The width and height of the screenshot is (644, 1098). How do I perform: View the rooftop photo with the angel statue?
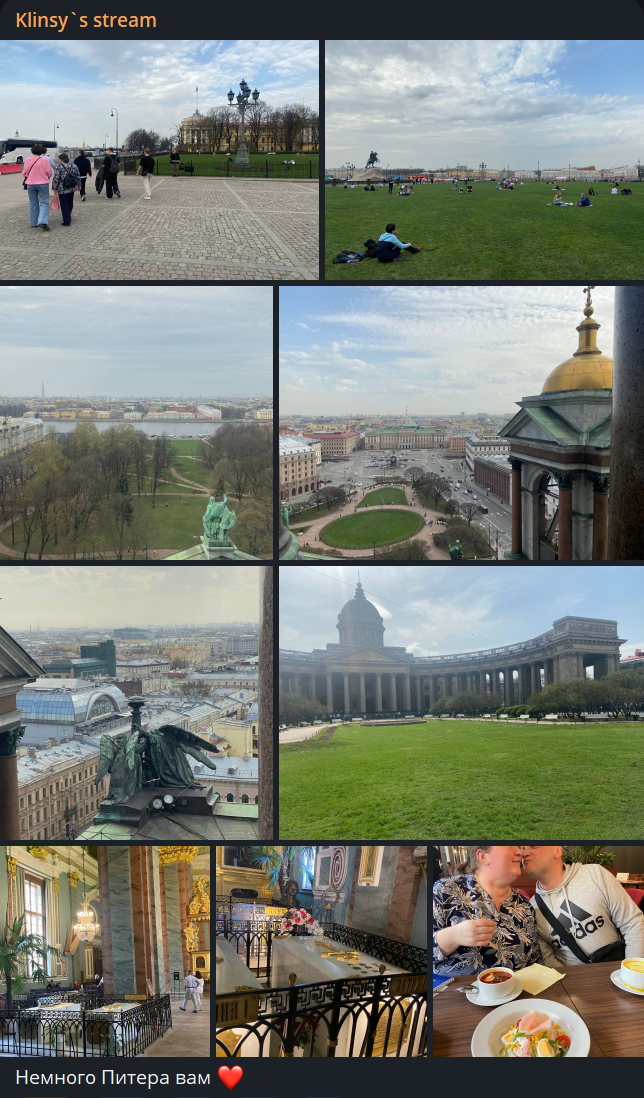coord(136,703)
